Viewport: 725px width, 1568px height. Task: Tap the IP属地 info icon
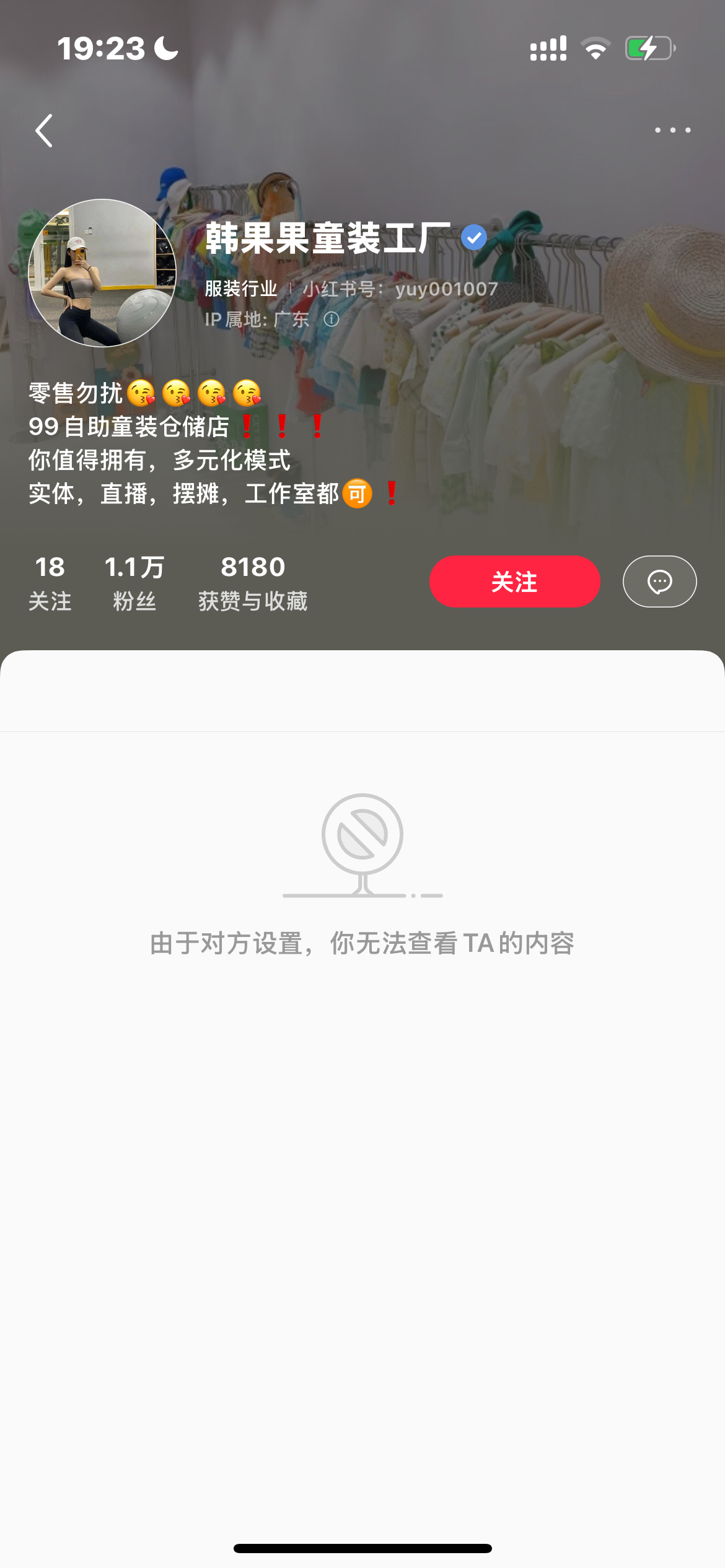point(332,320)
